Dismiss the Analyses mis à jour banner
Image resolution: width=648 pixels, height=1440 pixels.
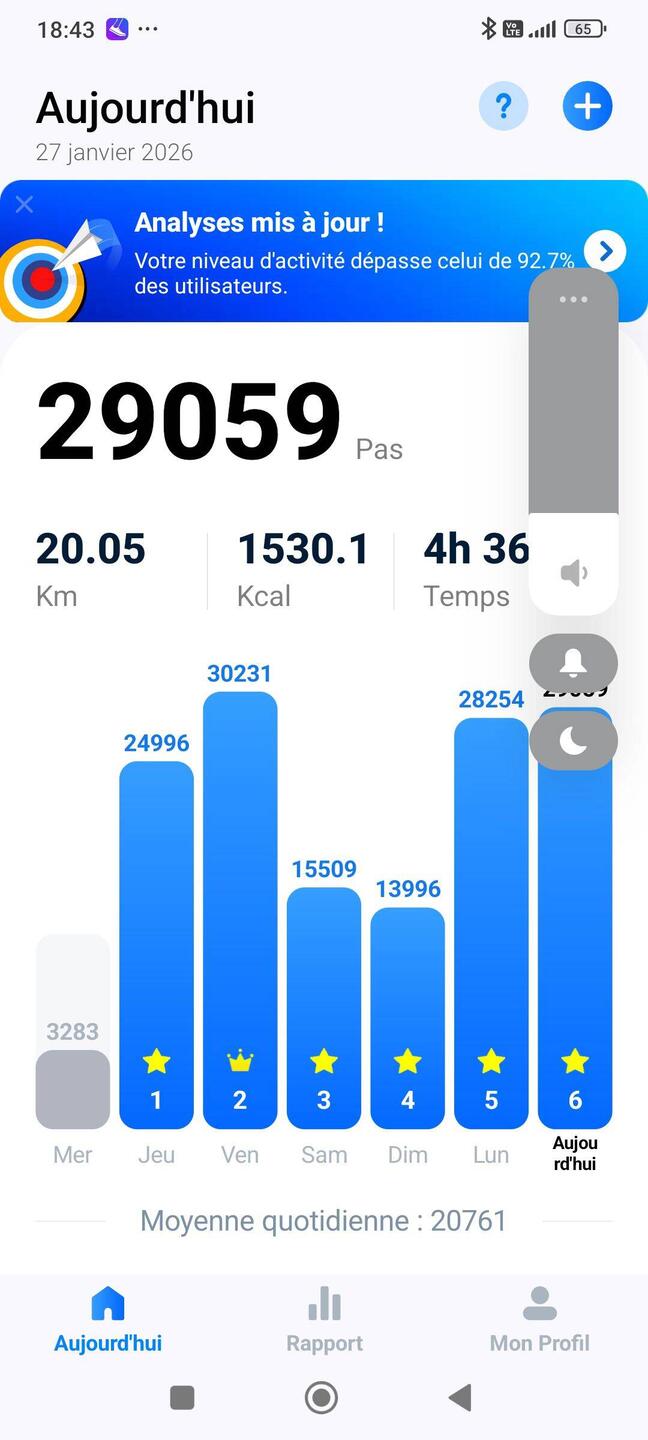pyautogui.click(x=25, y=205)
